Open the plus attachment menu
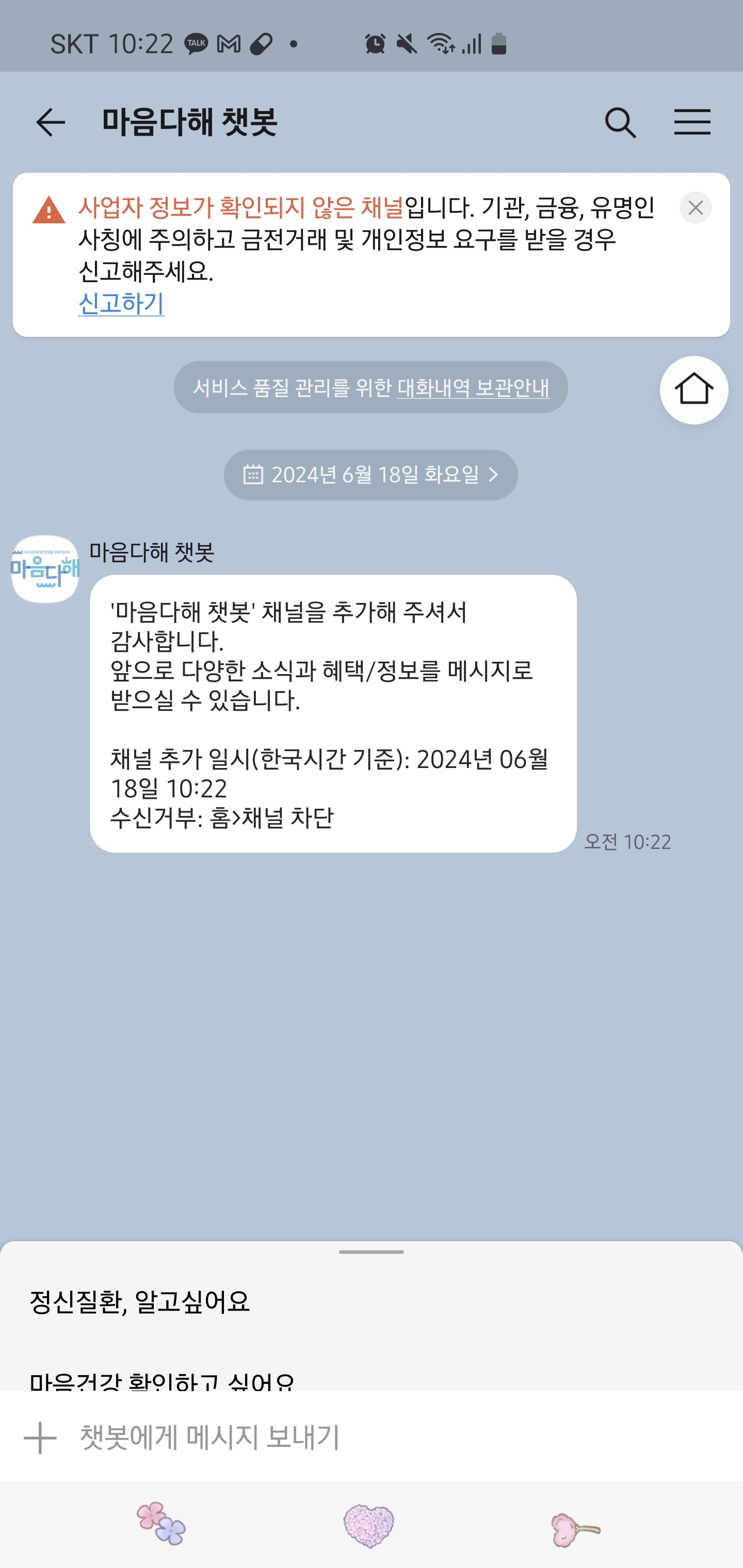The image size is (743, 1568). click(x=40, y=1439)
